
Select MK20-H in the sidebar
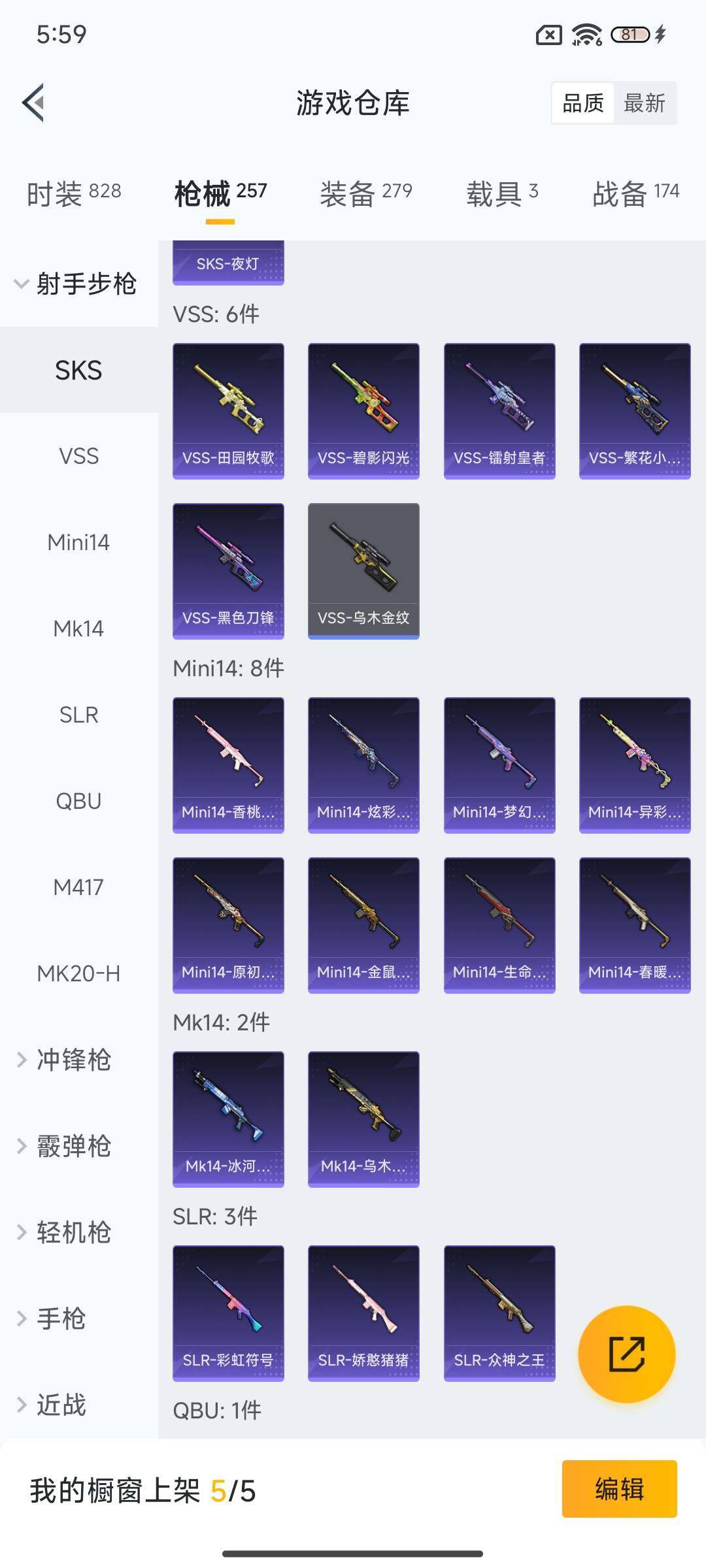tap(78, 973)
